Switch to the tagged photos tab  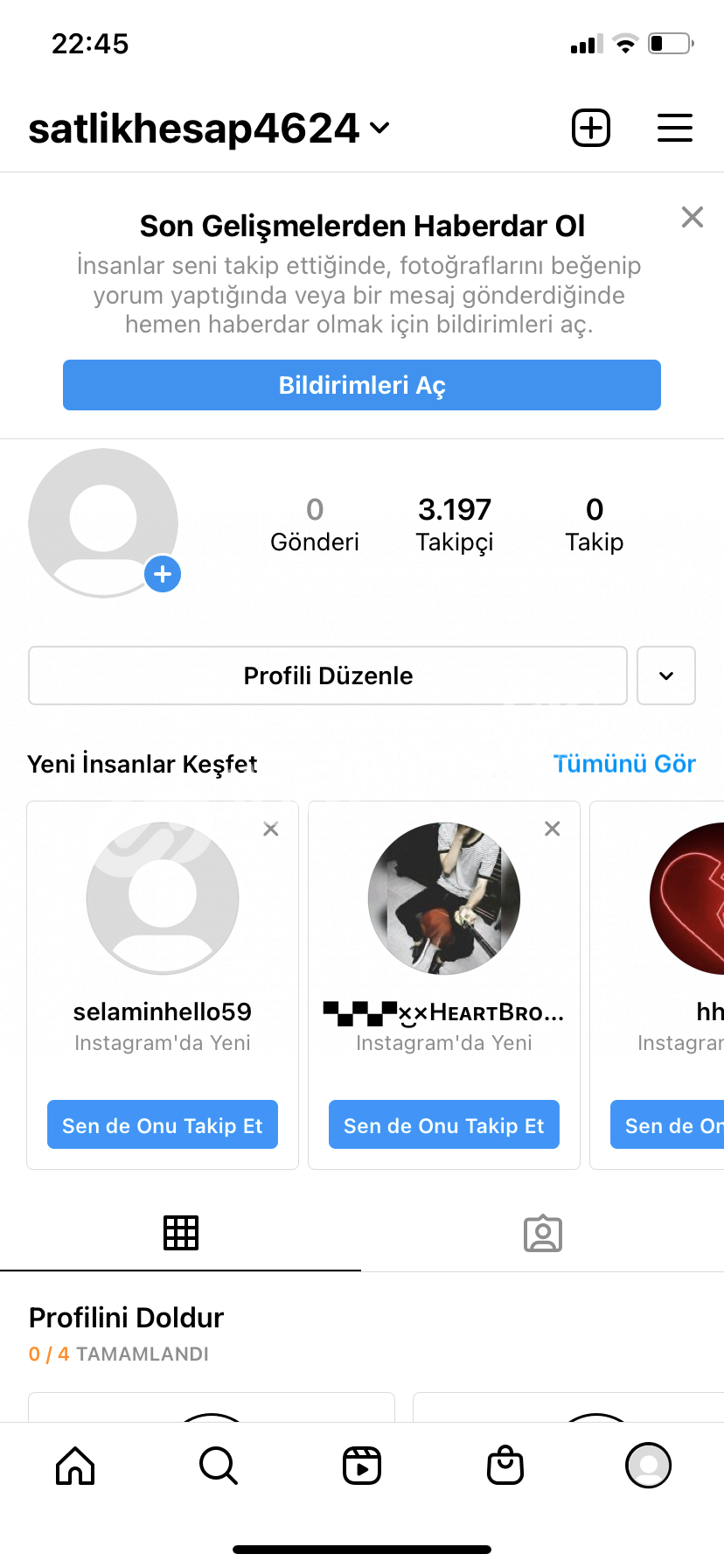543,1234
